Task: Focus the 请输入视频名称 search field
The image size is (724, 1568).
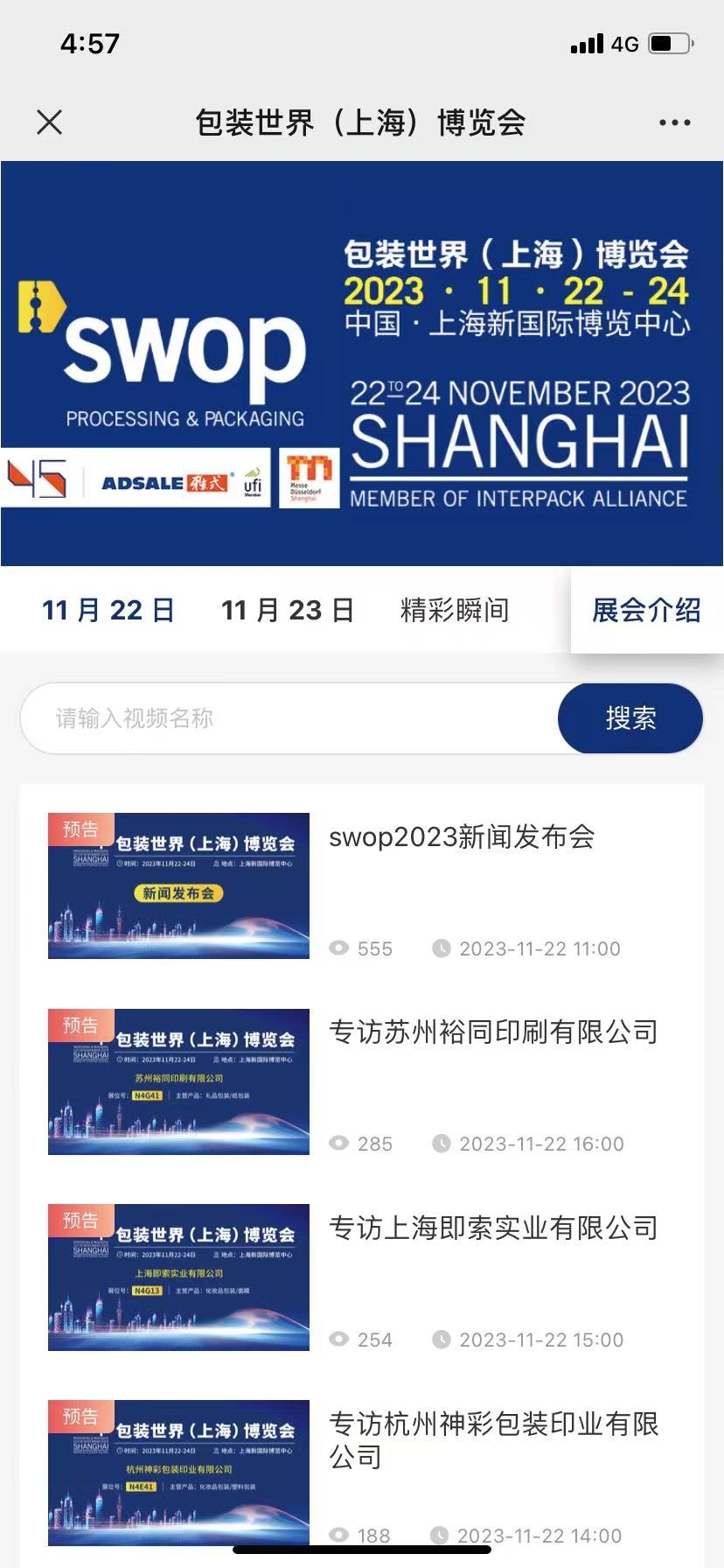Action: (x=289, y=718)
